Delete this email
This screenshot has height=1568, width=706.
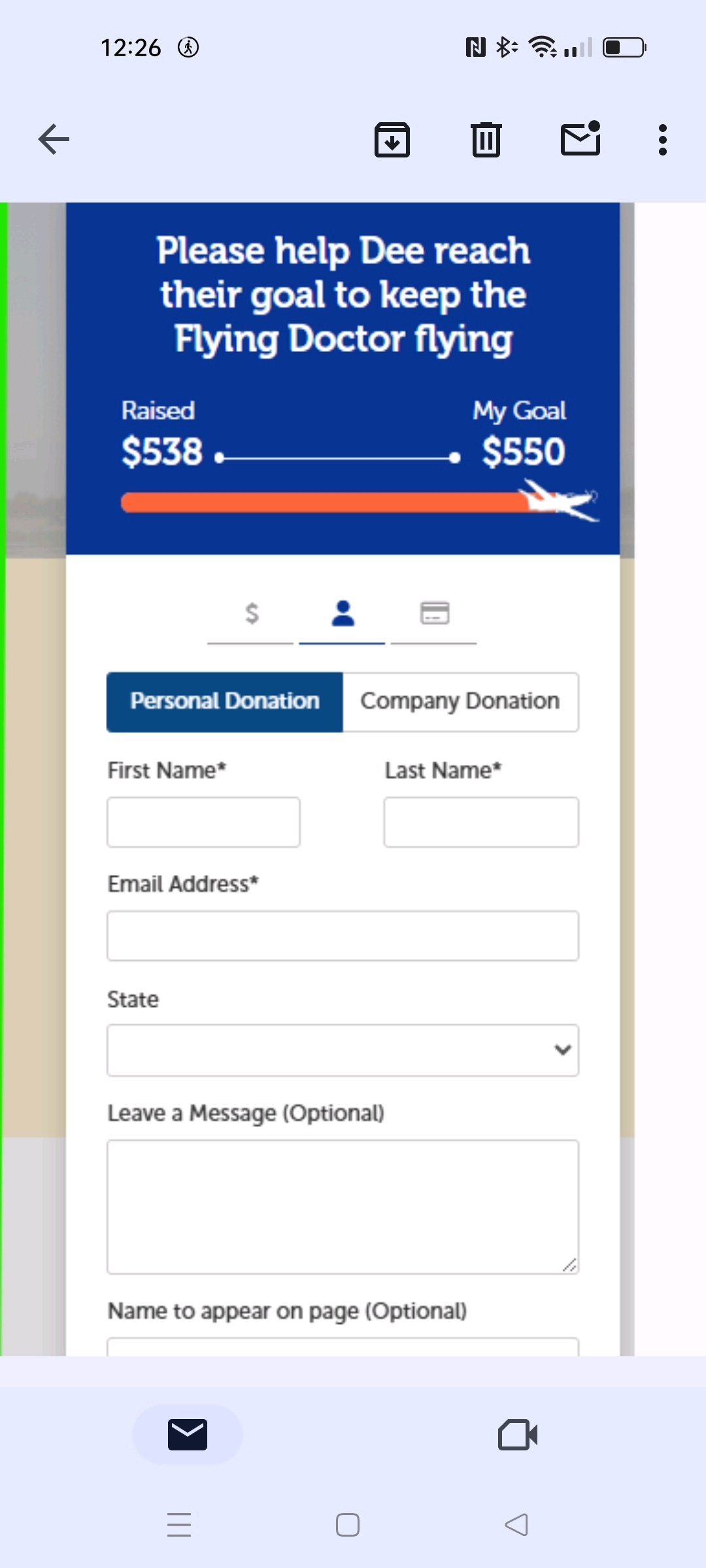click(x=486, y=139)
